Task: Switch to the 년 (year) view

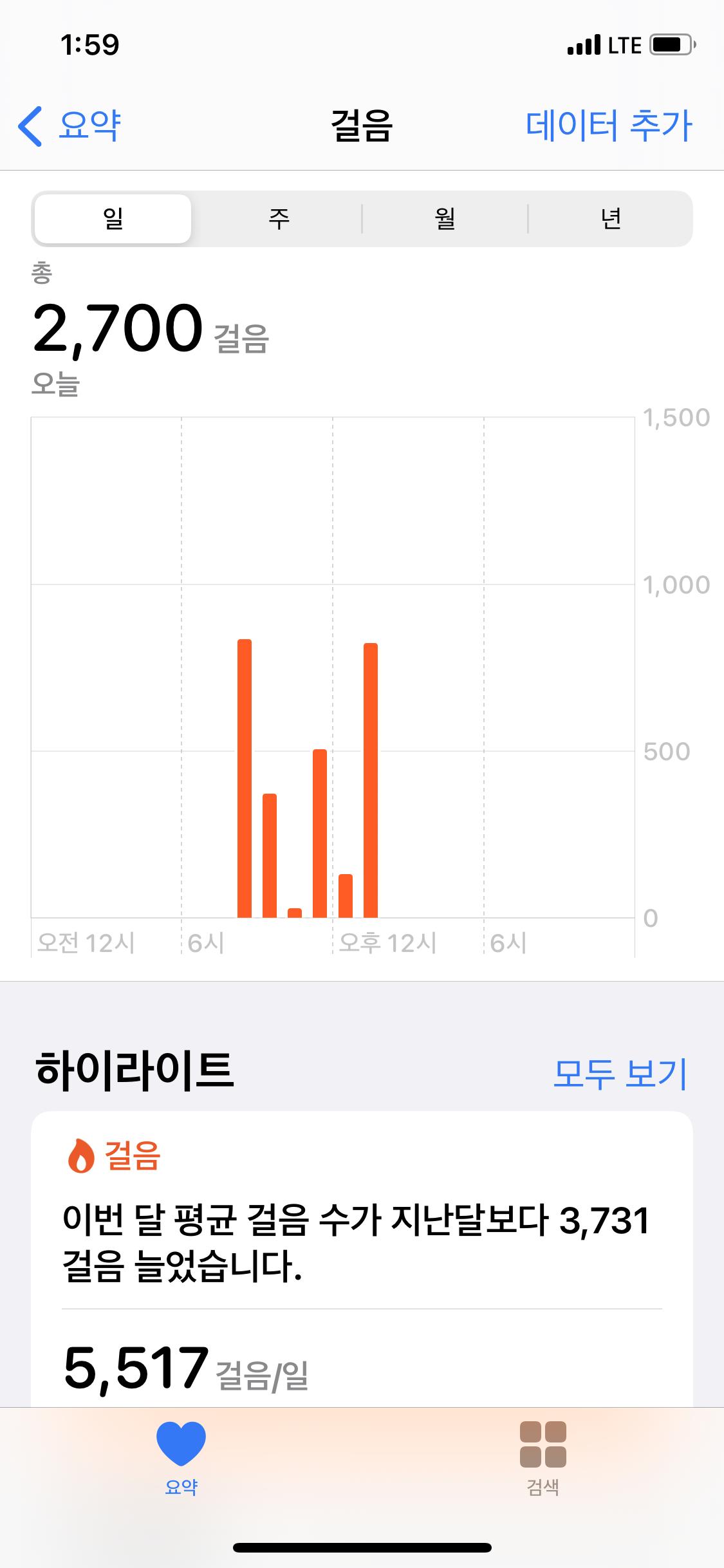Action: point(610,219)
